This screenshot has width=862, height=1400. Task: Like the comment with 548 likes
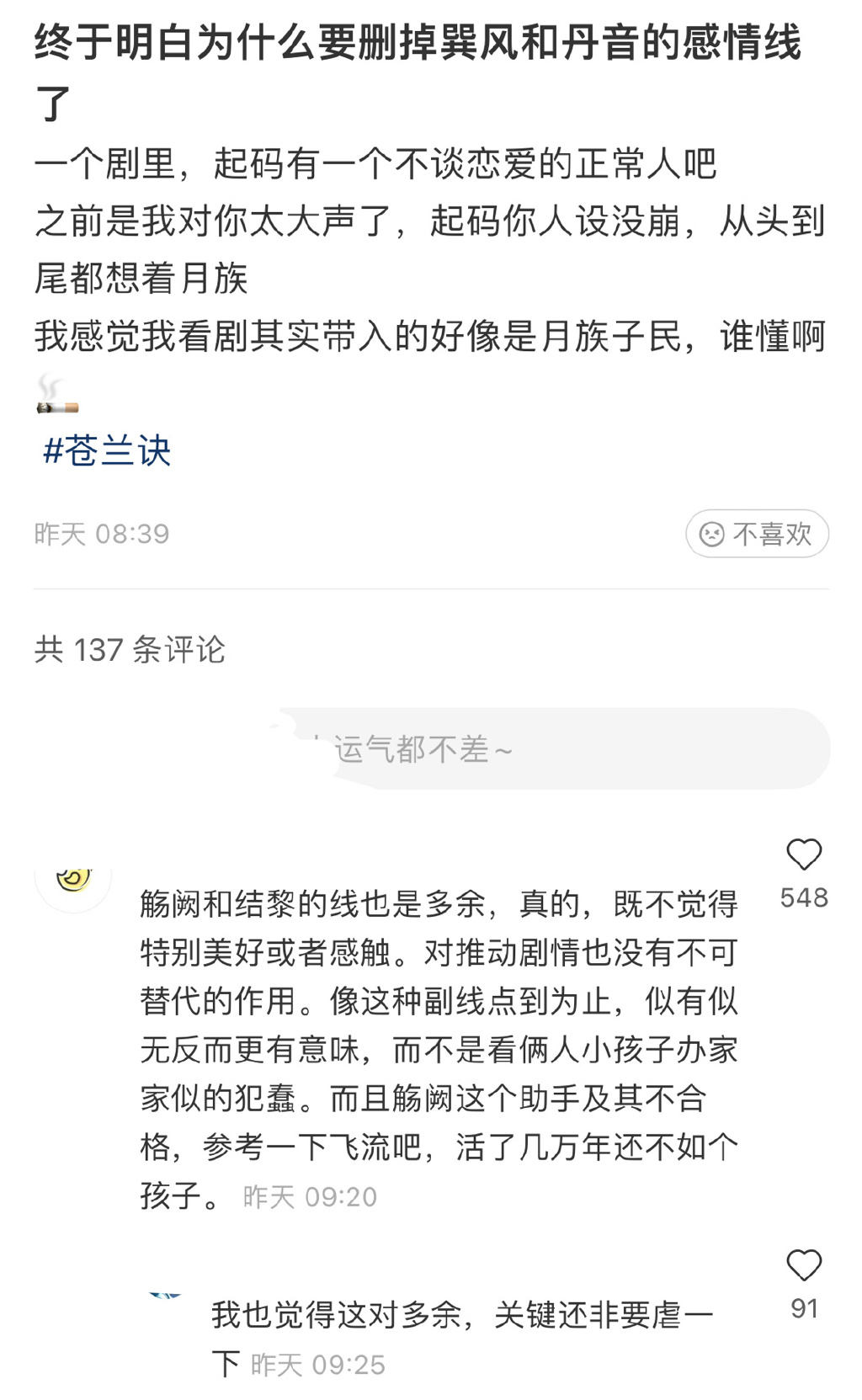[803, 855]
